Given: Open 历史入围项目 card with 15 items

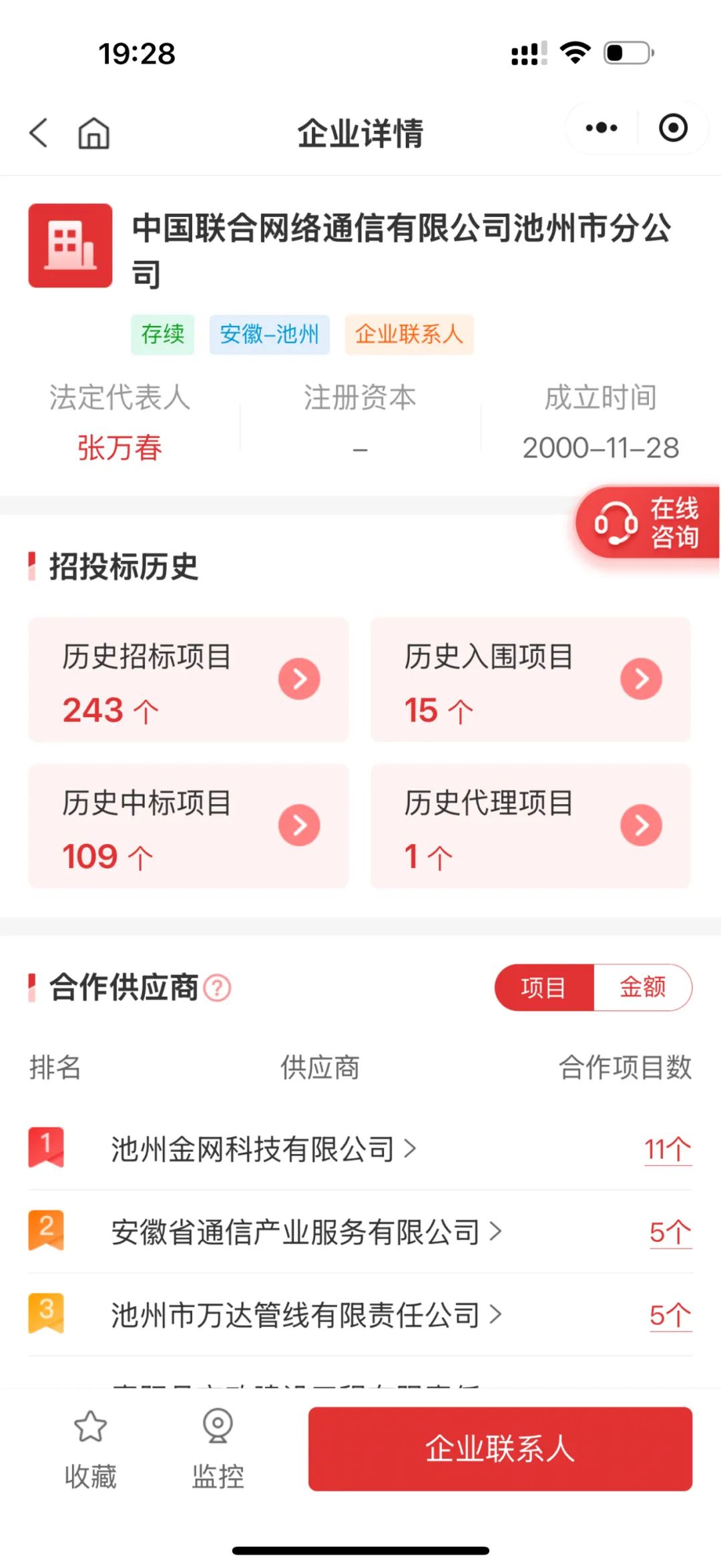Looking at the screenshot, I should [531, 679].
